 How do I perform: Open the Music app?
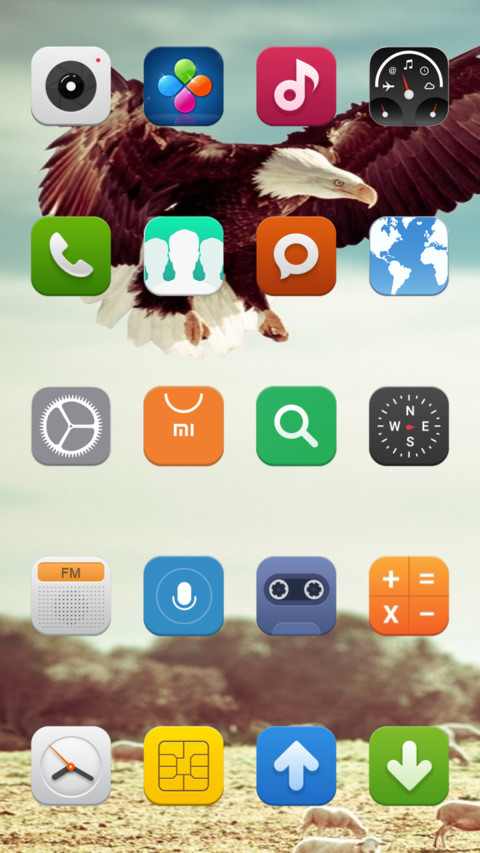pyautogui.click(x=296, y=86)
